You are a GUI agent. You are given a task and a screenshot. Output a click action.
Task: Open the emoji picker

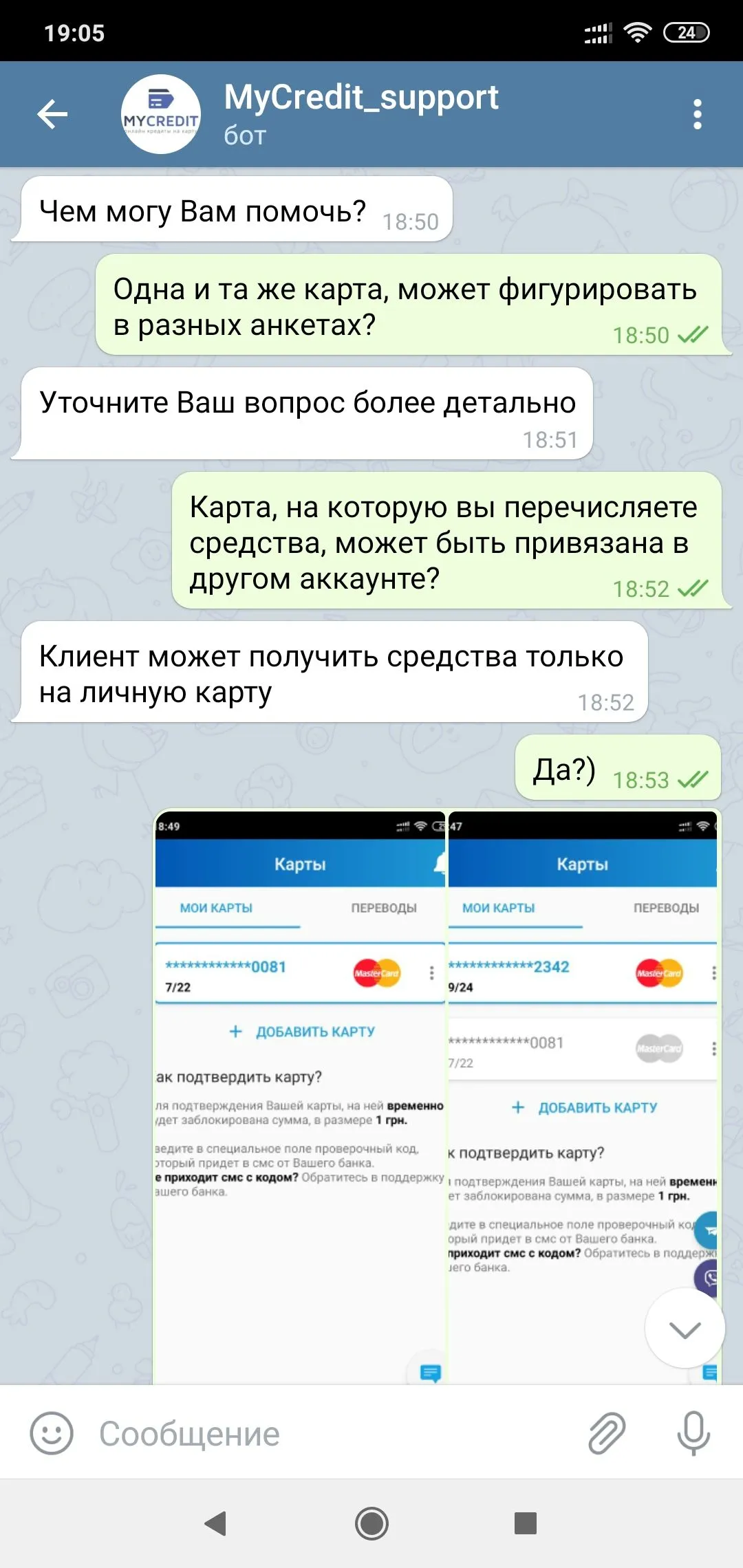point(52,1434)
